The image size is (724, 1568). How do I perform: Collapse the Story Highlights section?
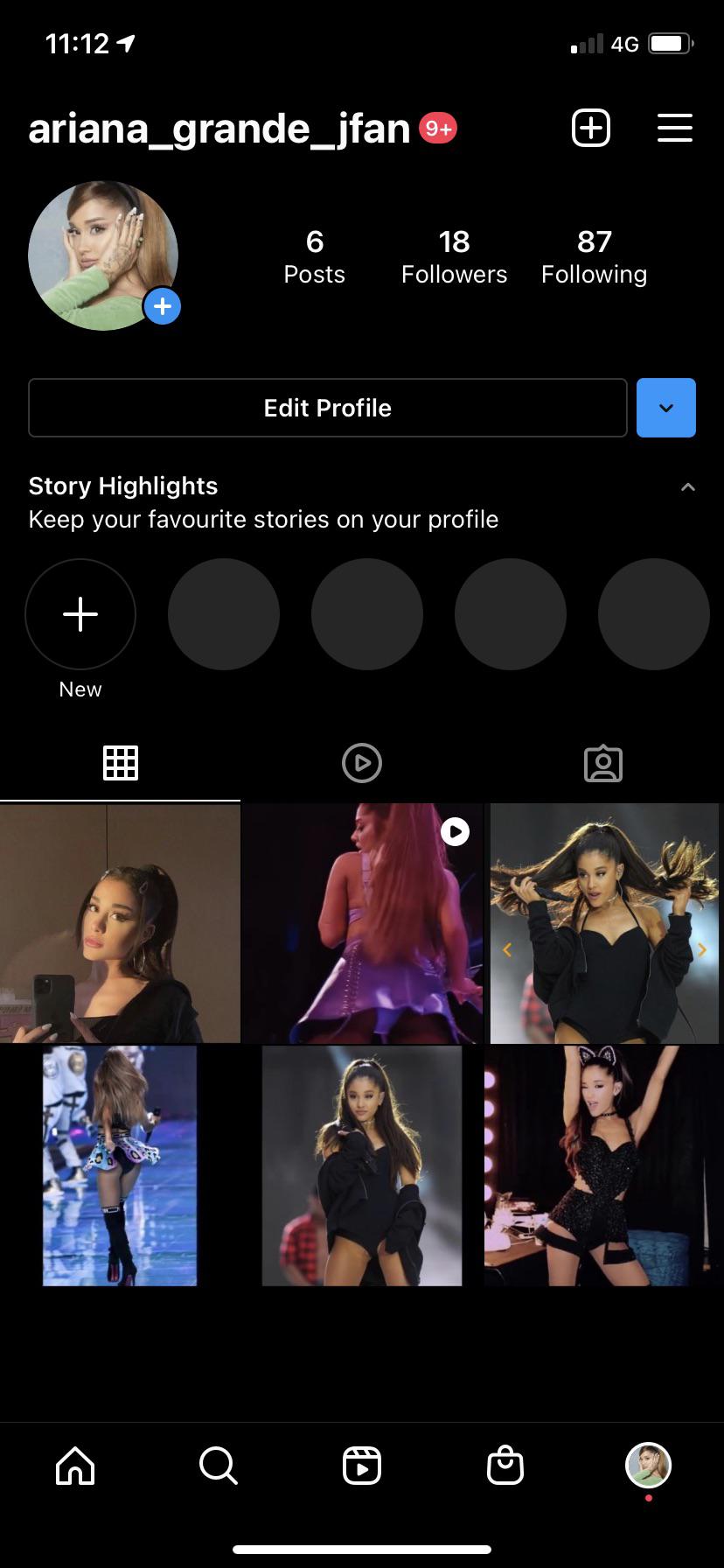point(688,487)
